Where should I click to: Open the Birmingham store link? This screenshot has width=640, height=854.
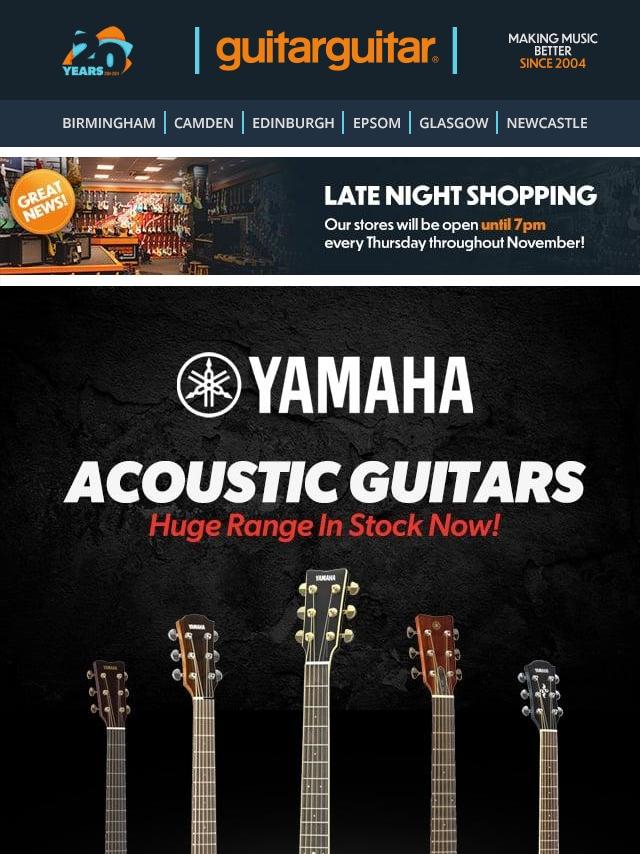pyautogui.click(x=109, y=123)
